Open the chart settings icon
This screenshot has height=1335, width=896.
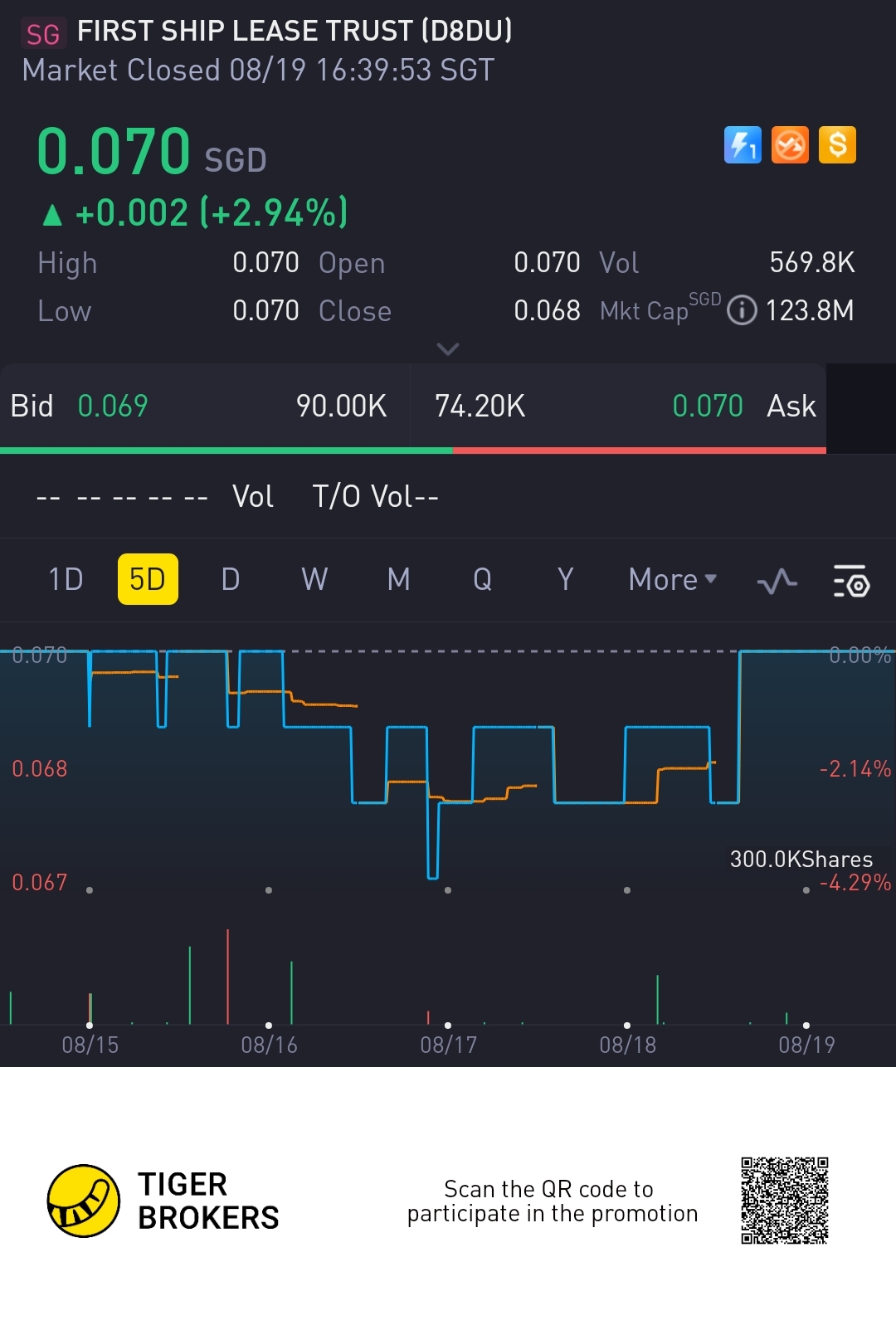[x=850, y=582]
